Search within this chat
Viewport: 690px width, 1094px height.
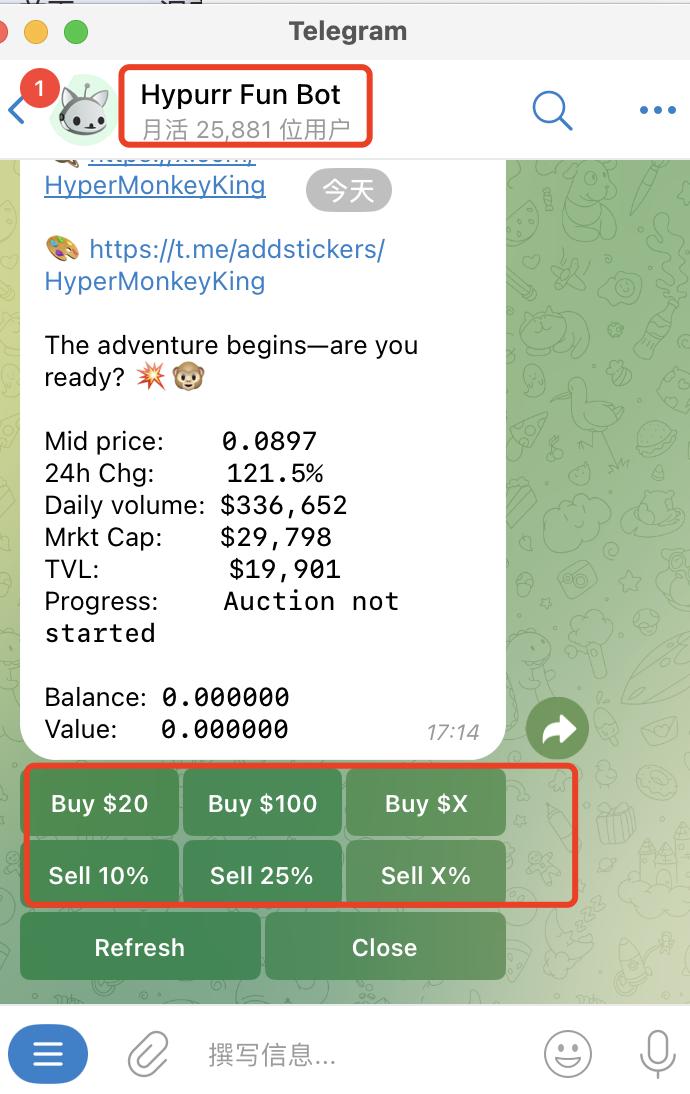pyautogui.click(x=552, y=109)
